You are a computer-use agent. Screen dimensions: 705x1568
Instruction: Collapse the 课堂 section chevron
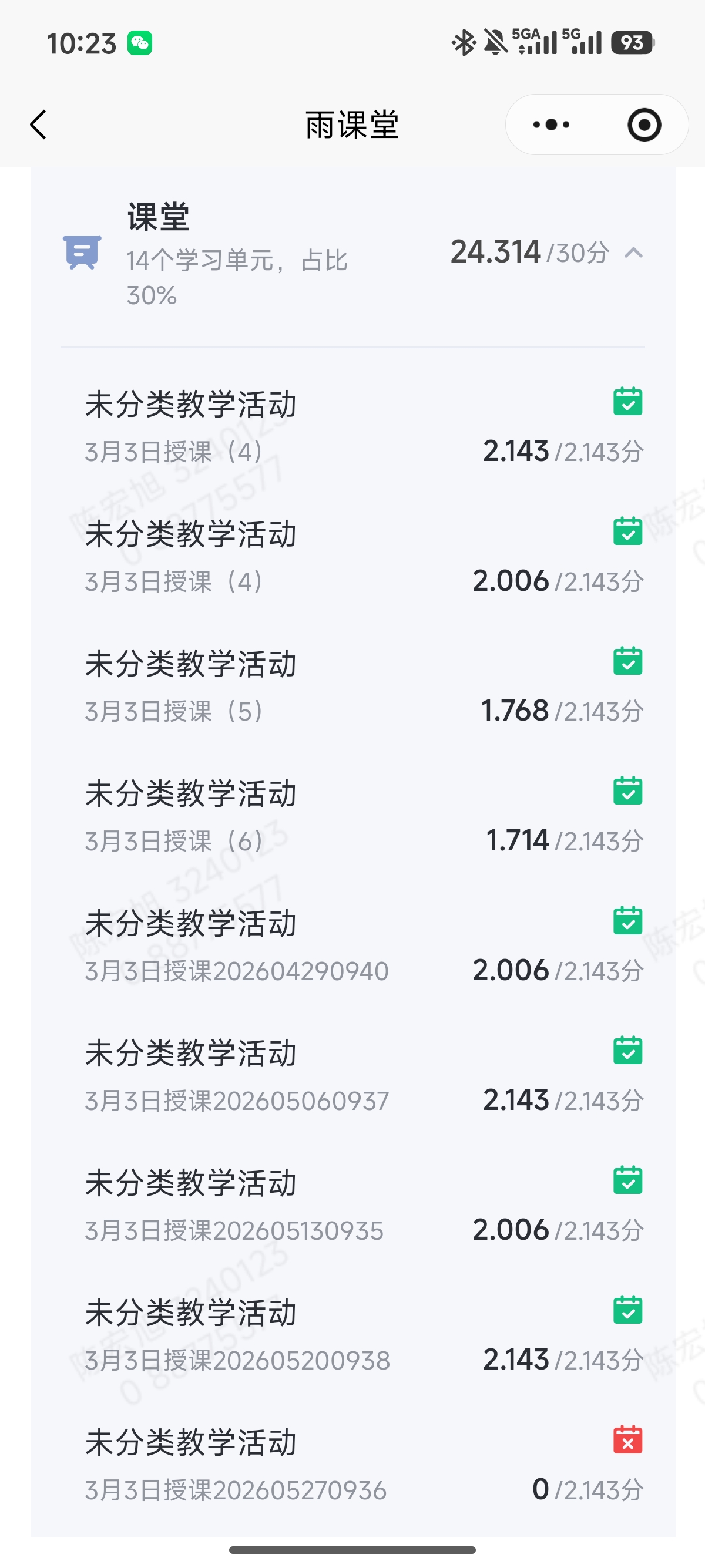click(x=633, y=253)
